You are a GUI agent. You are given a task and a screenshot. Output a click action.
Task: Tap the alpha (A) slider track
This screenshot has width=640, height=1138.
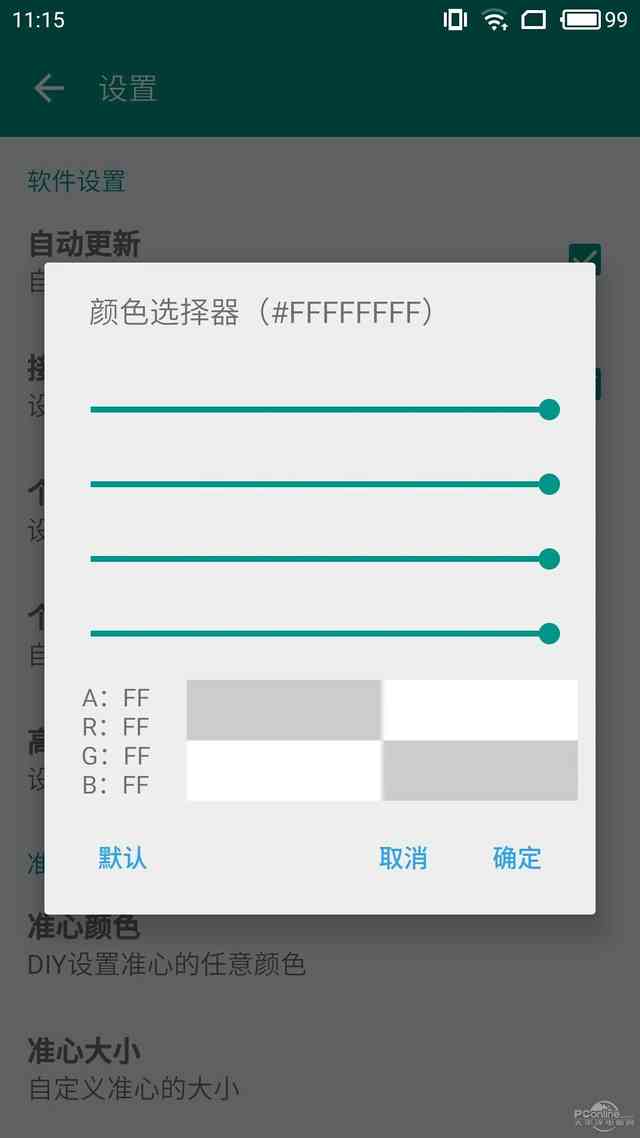point(320,409)
